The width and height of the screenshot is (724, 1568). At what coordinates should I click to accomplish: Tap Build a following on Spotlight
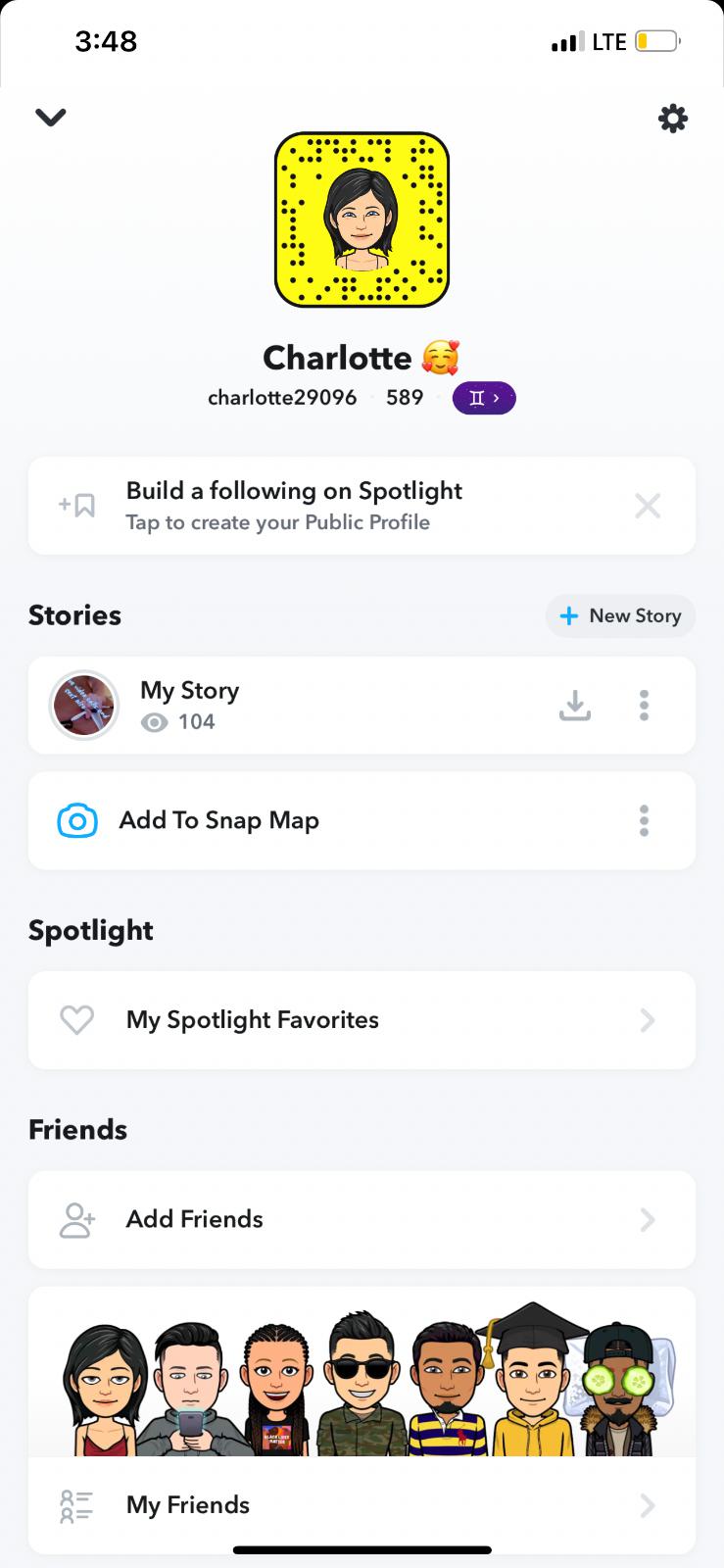(294, 506)
